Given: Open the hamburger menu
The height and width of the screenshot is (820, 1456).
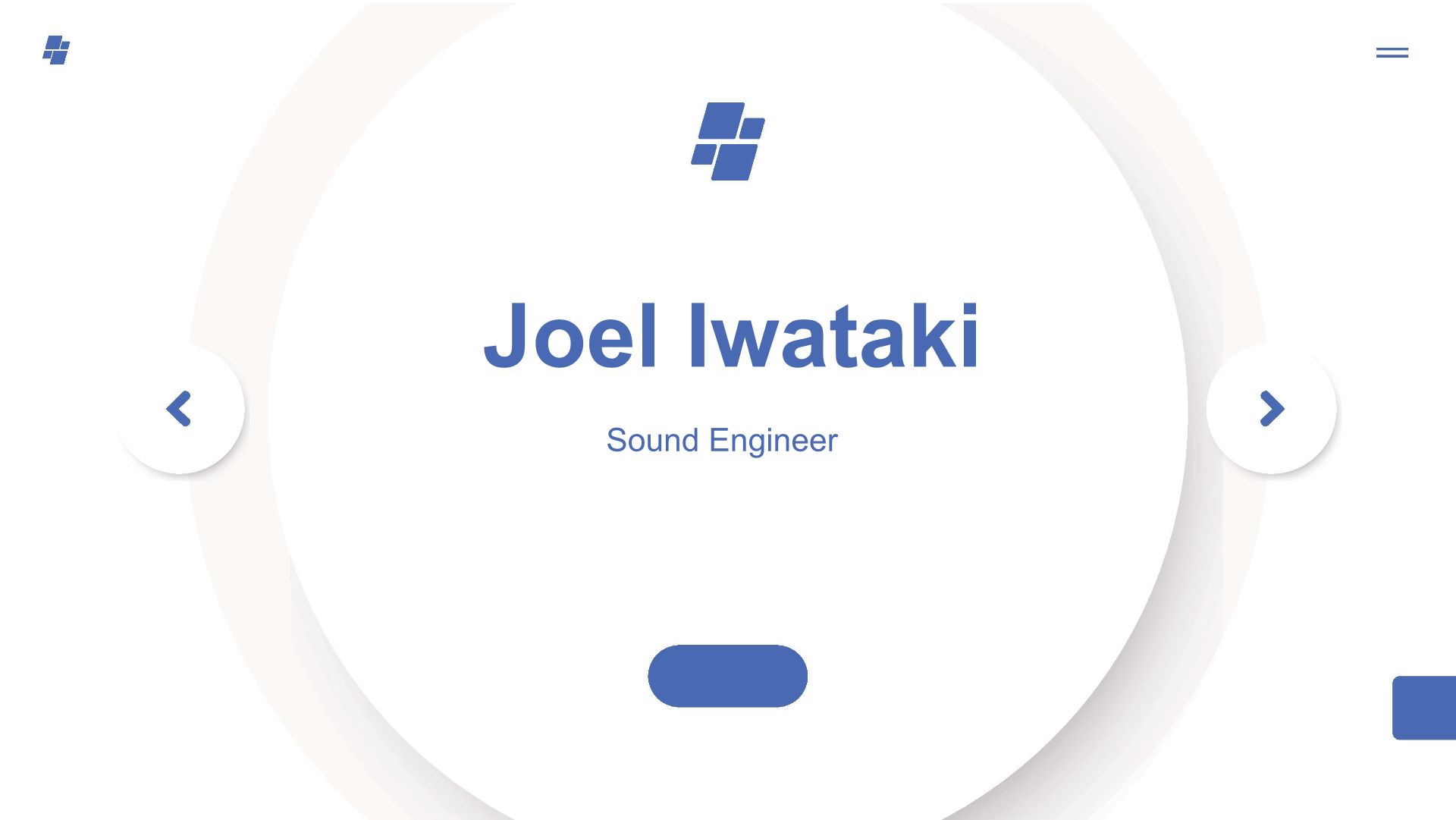Looking at the screenshot, I should [1392, 52].
